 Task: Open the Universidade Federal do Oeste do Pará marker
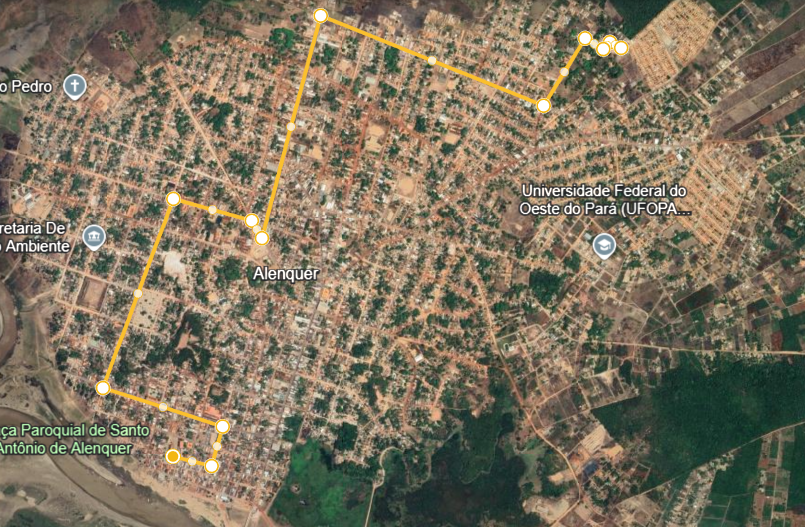pos(604,245)
